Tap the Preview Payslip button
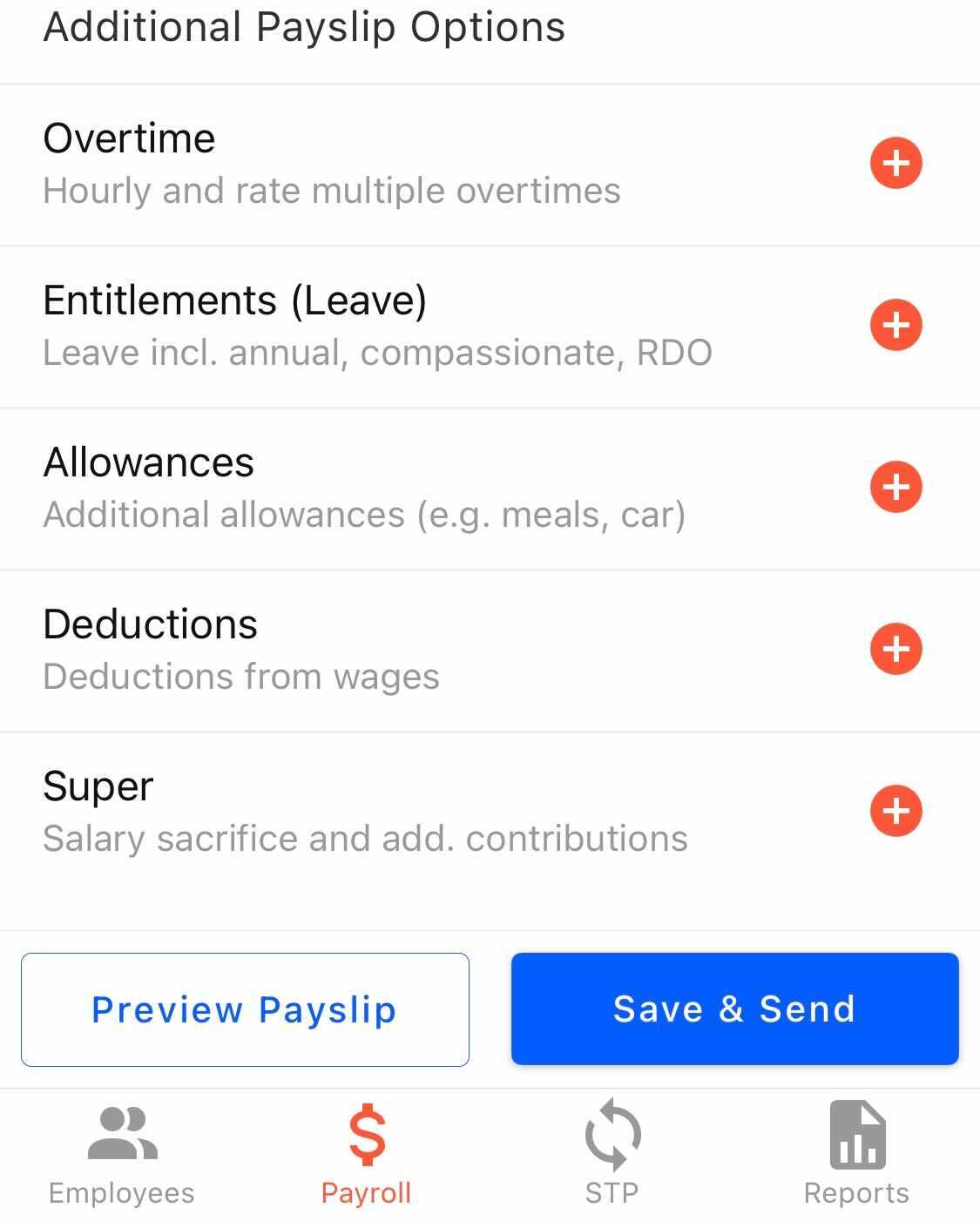980x1221 pixels. click(245, 1009)
